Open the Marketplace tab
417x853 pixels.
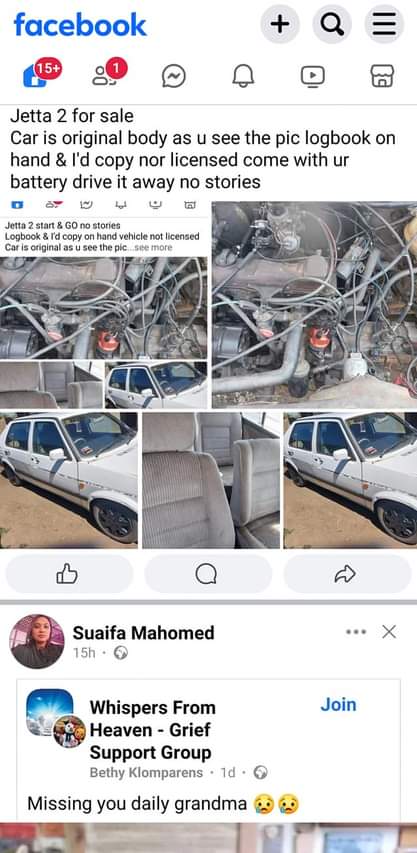tap(382, 76)
